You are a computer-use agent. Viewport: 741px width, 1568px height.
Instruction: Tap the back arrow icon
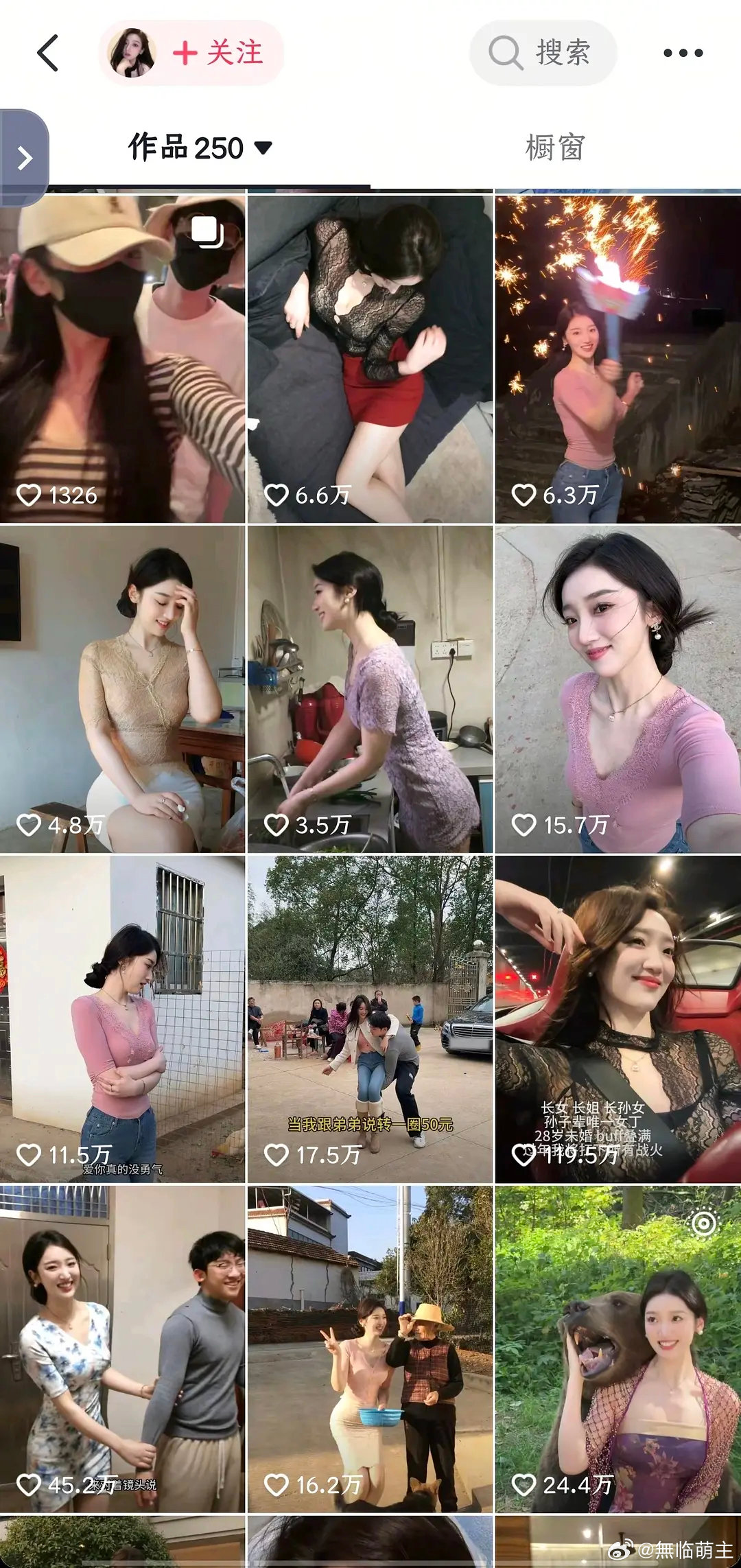tap(47, 52)
